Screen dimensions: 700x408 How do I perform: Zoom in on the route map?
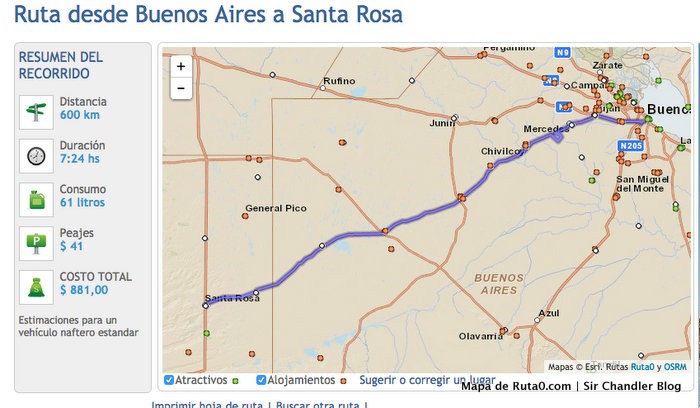click(181, 67)
